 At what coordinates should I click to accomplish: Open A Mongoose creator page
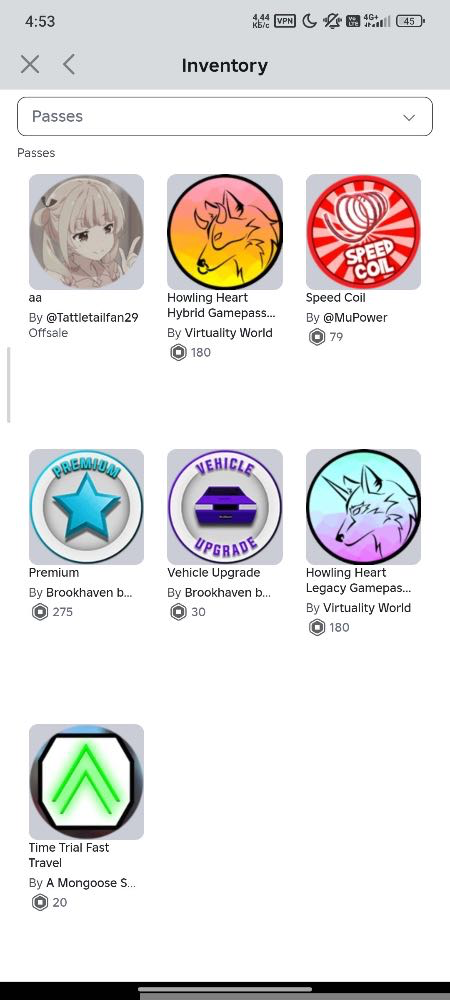(x=91, y=883)
